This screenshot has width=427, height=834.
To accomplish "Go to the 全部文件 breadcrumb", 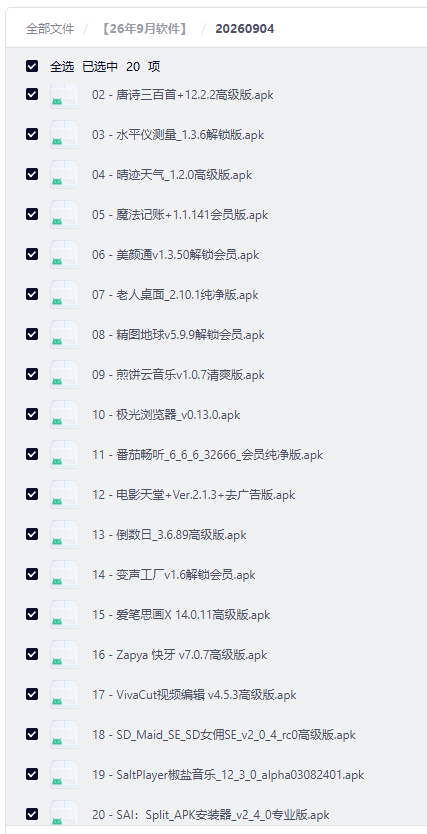I will tap(50, 29).
